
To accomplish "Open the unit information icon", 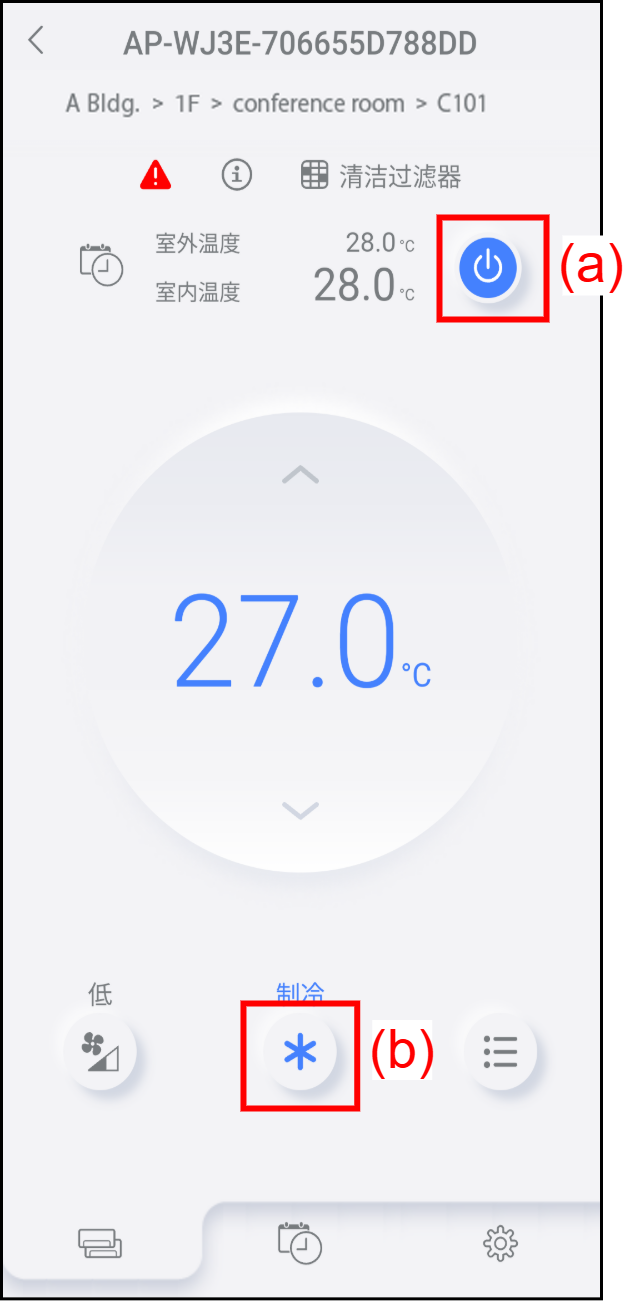I will pos(236,175).
